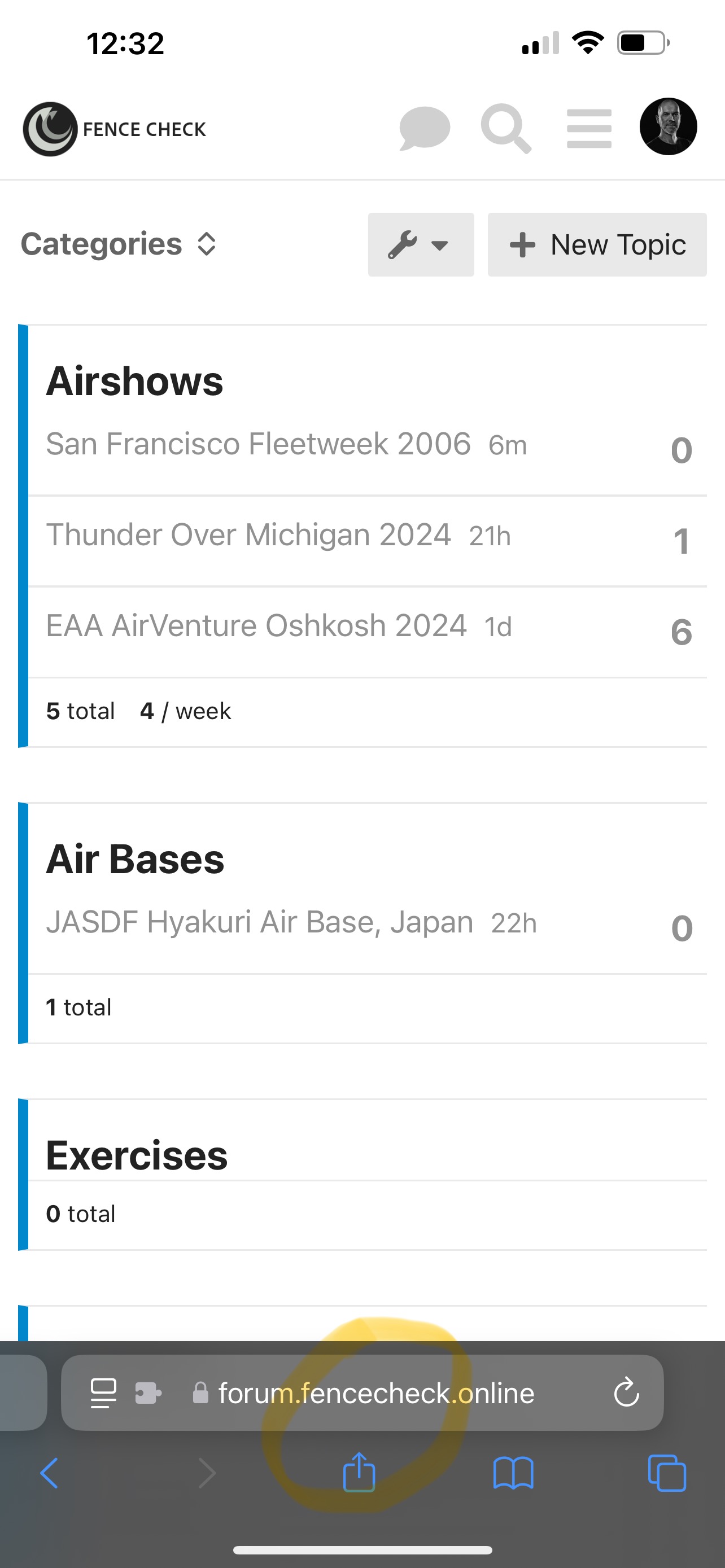Tap the Fence Check logo to go home

click(115, 129)
